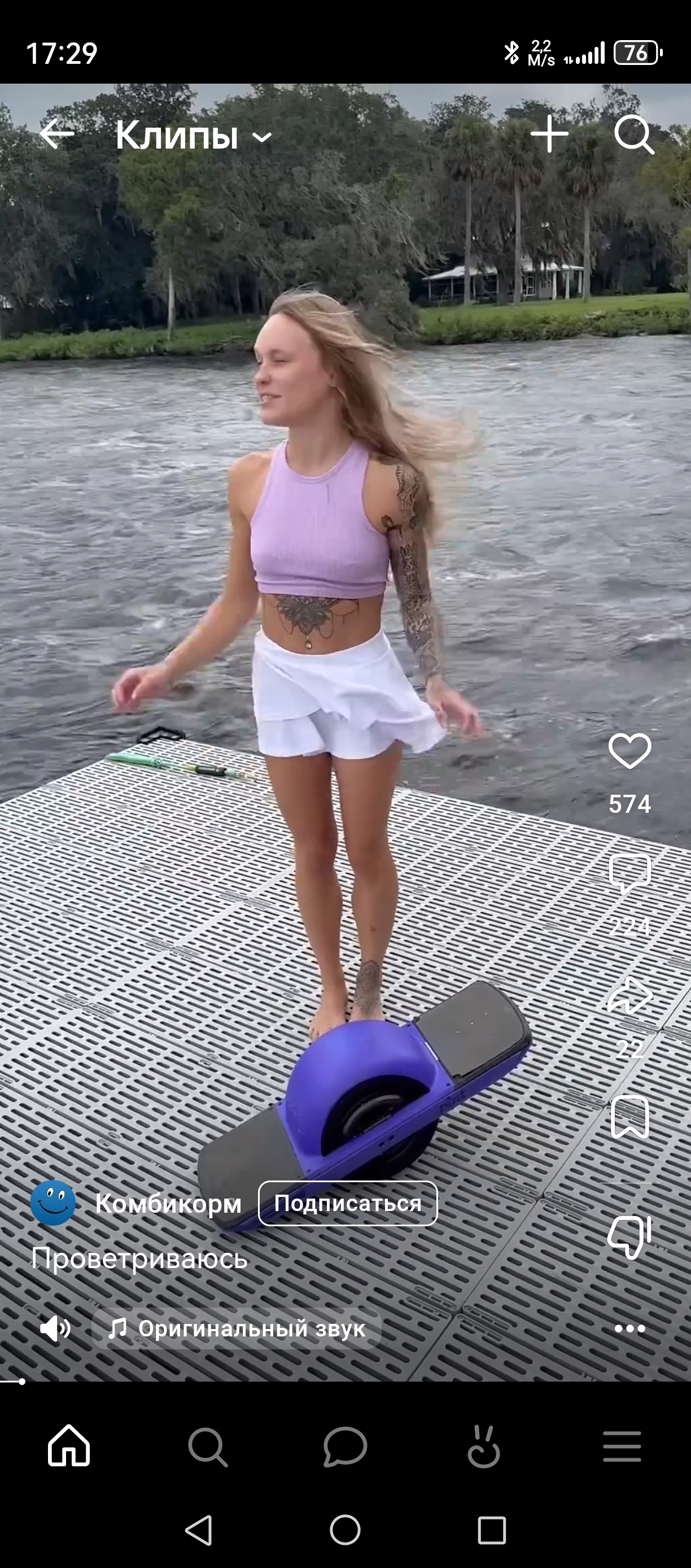Tap the system back button
The height and width of the screenshot is (1568, 691).
[199, 1530]
